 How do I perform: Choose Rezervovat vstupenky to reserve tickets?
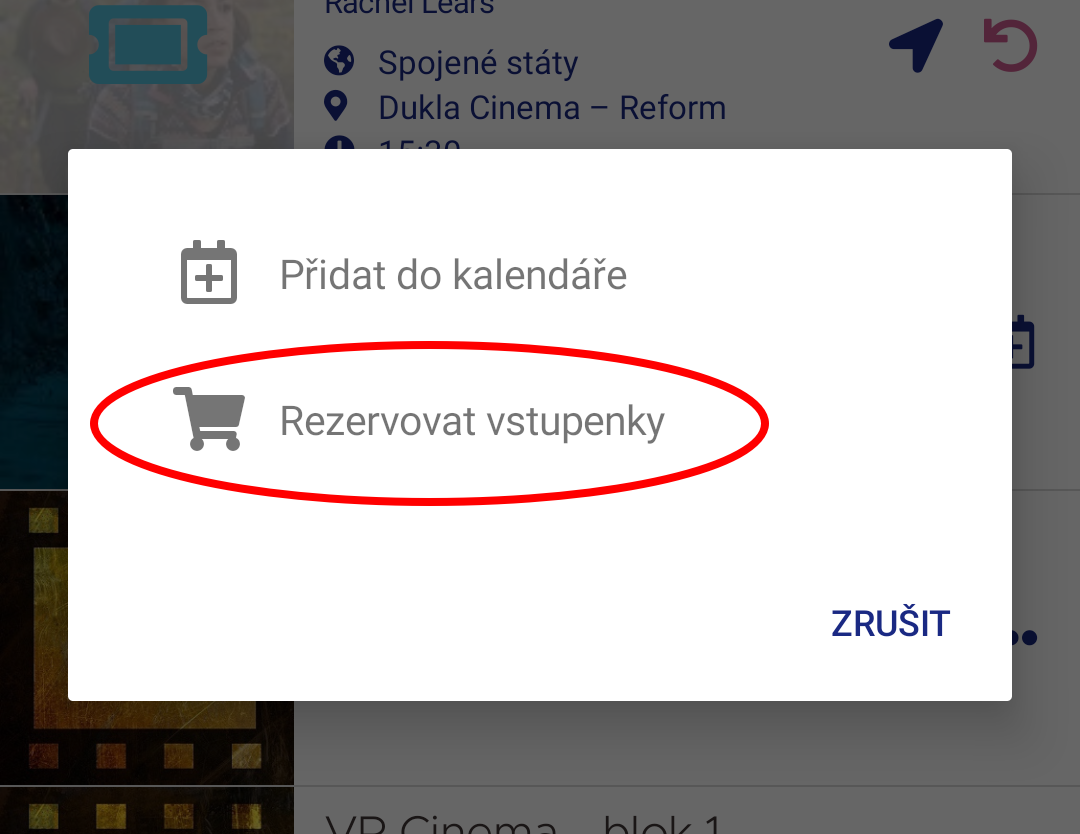(x=471, y=421)
